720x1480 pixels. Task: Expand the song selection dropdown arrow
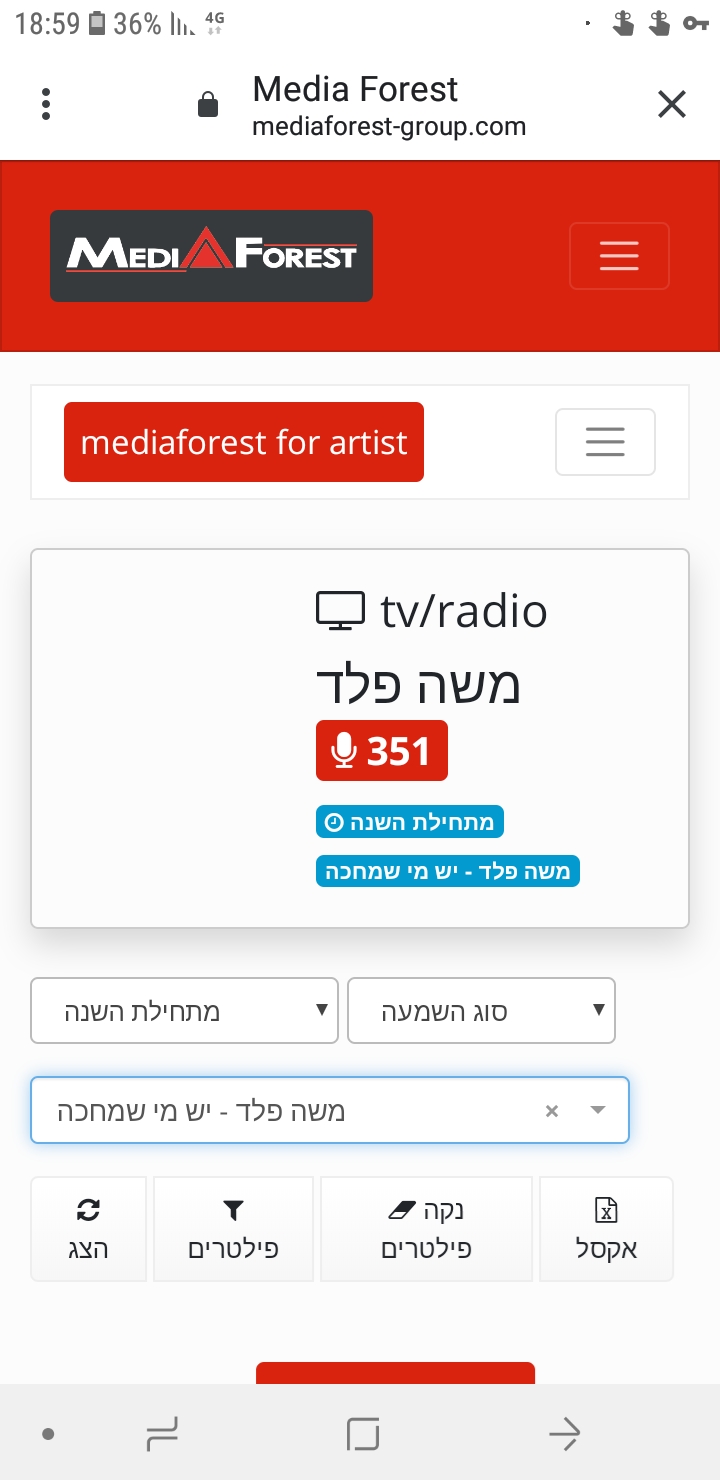tap(598, 1110)
